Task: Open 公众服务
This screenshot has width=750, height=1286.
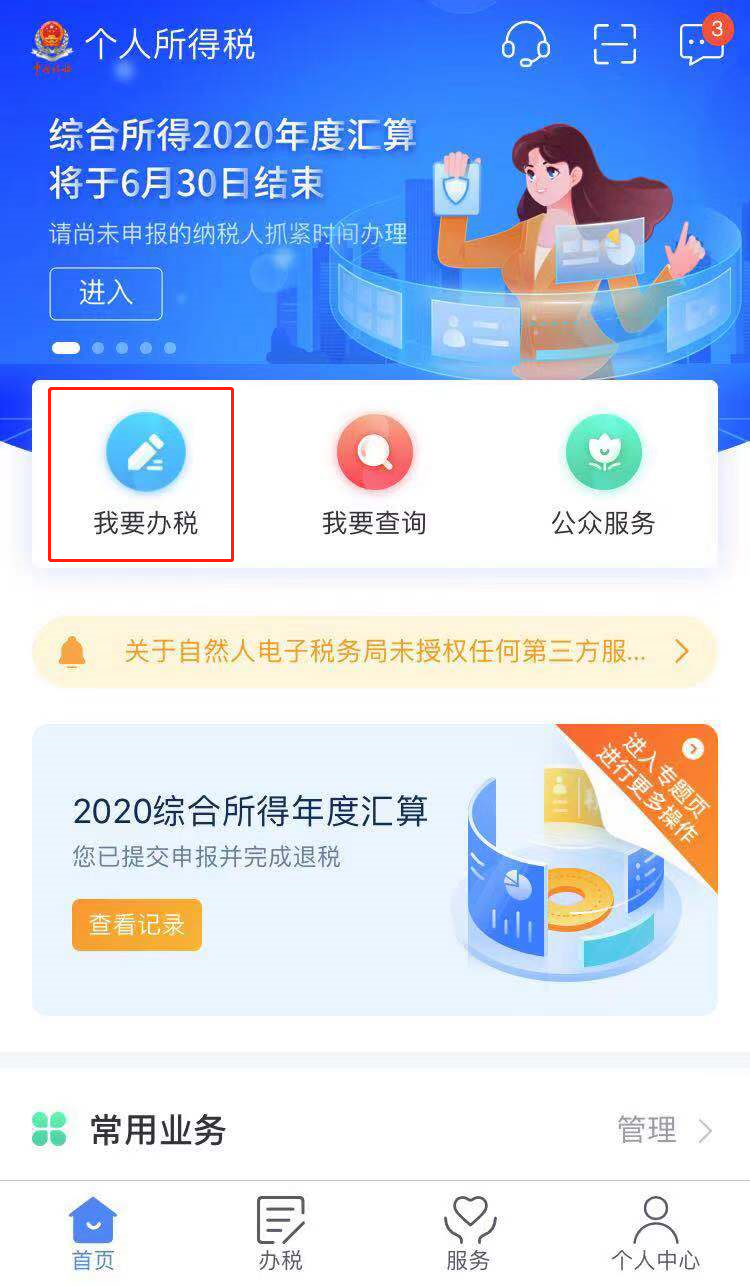Action: pyautogui.click(x=603, y=474)
